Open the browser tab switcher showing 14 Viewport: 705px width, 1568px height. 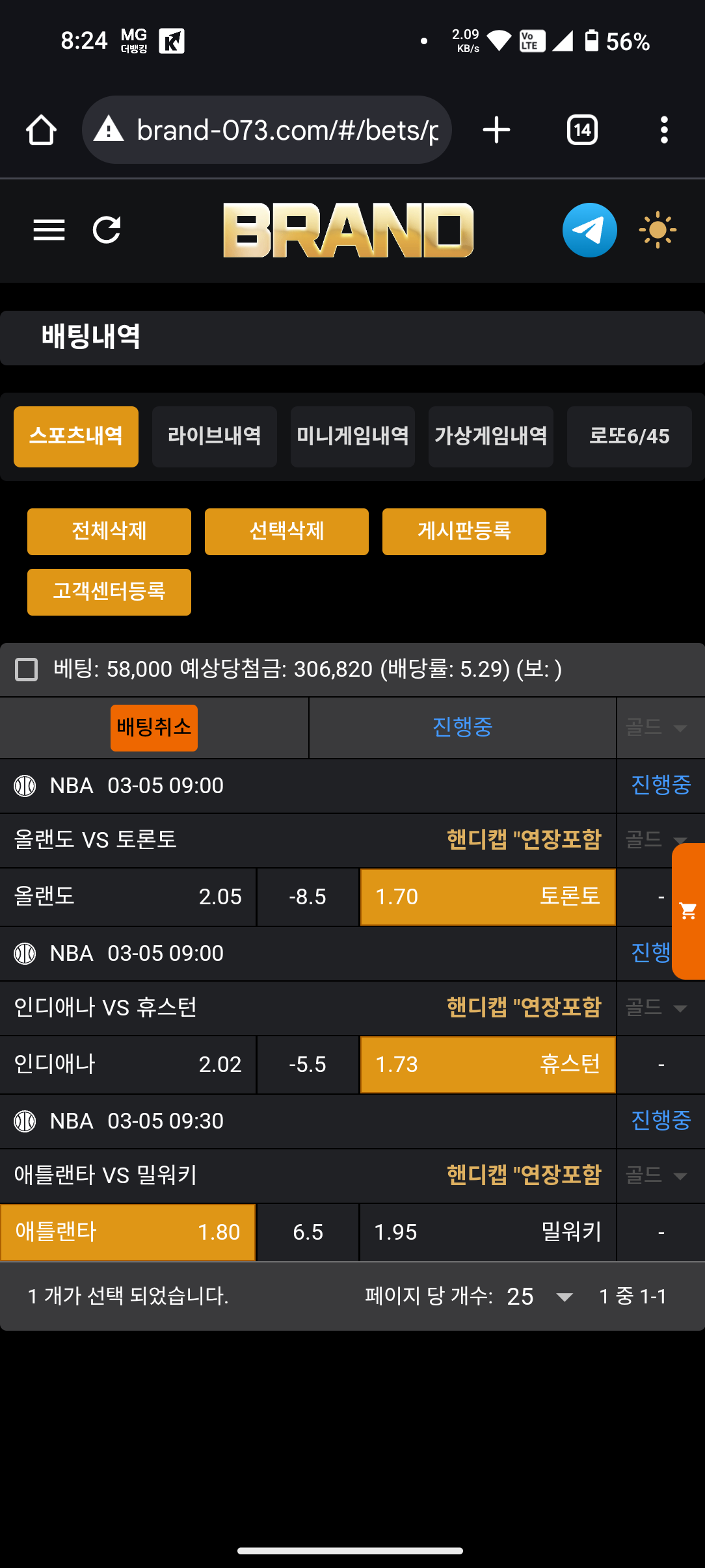pyautogui.click(x=582, y=130)
